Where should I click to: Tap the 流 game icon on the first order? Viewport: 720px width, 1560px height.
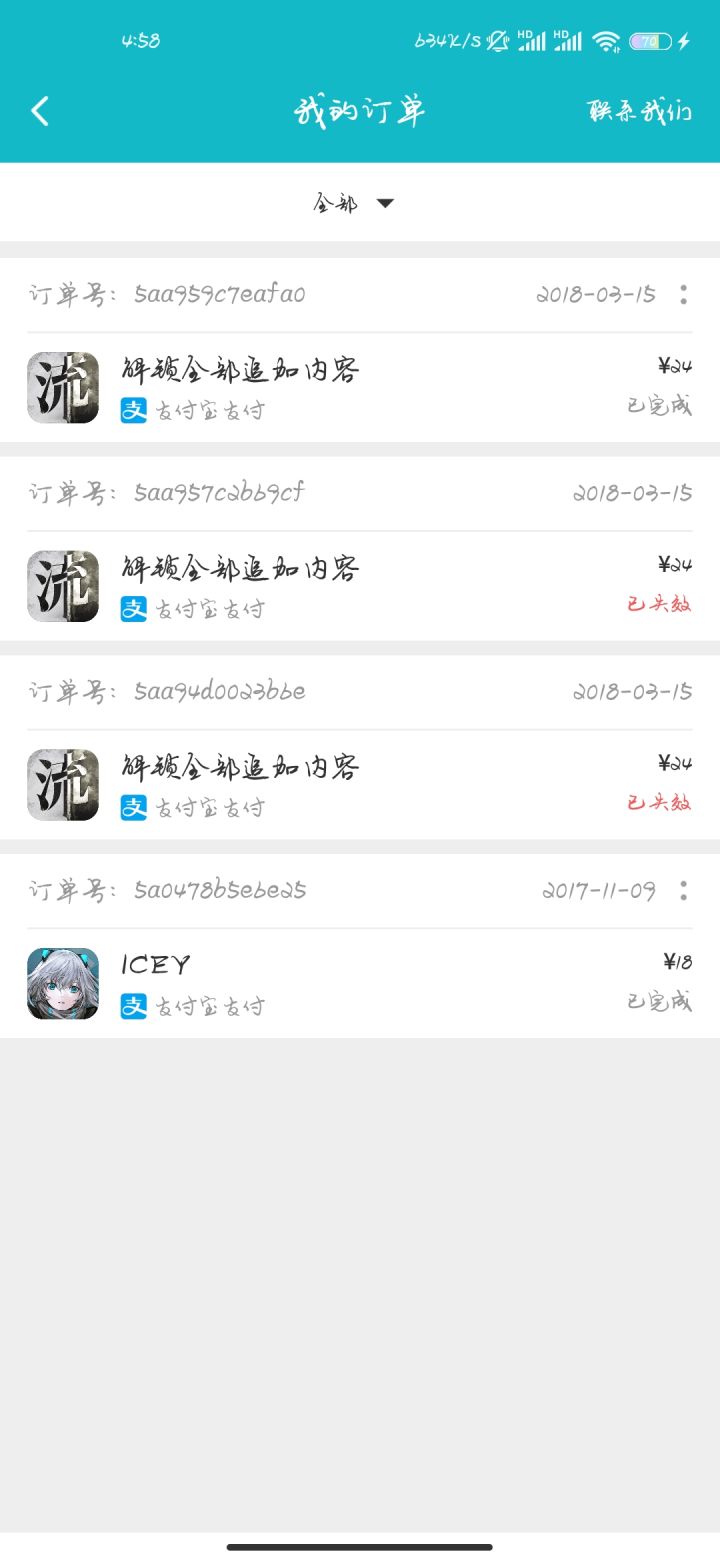pos(62,388)
